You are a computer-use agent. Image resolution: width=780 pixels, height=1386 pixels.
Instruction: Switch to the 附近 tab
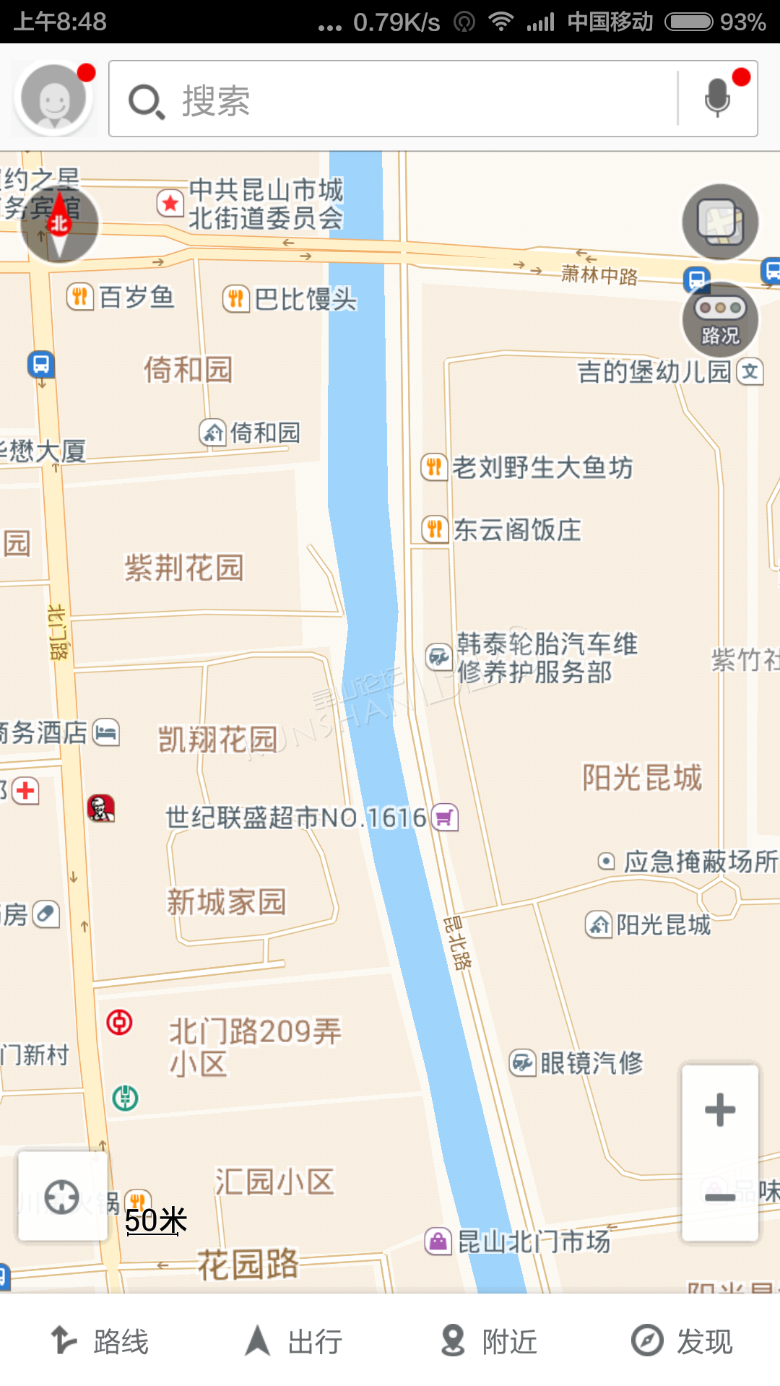[x=488, y=1340]
